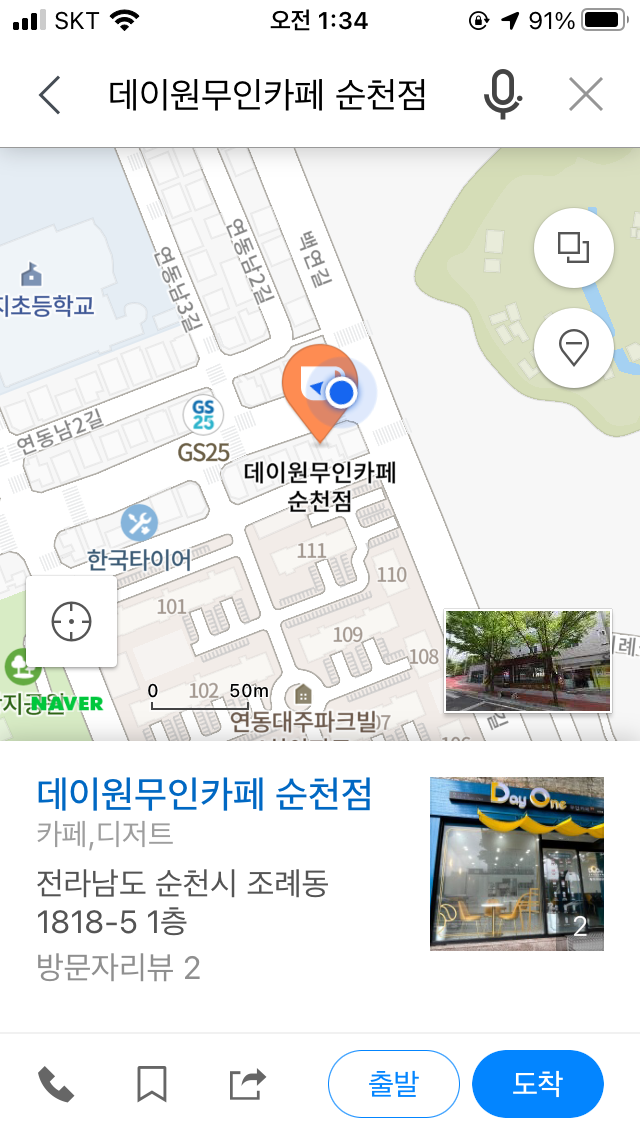Image resolution: width=640 pixels, height=1136 pixels.
Task: Open 데이원무인카페 순천점 place details
Action: (204, 794)
